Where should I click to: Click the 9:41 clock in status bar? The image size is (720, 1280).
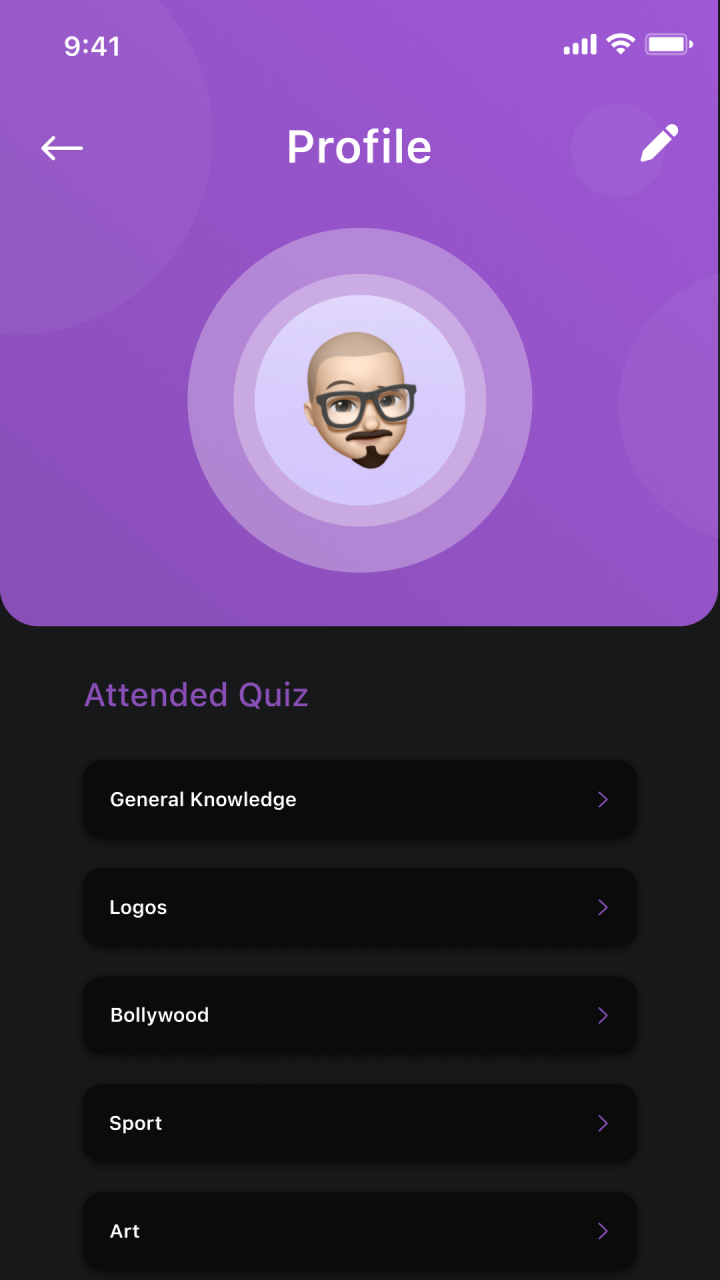tap(93, 46)
